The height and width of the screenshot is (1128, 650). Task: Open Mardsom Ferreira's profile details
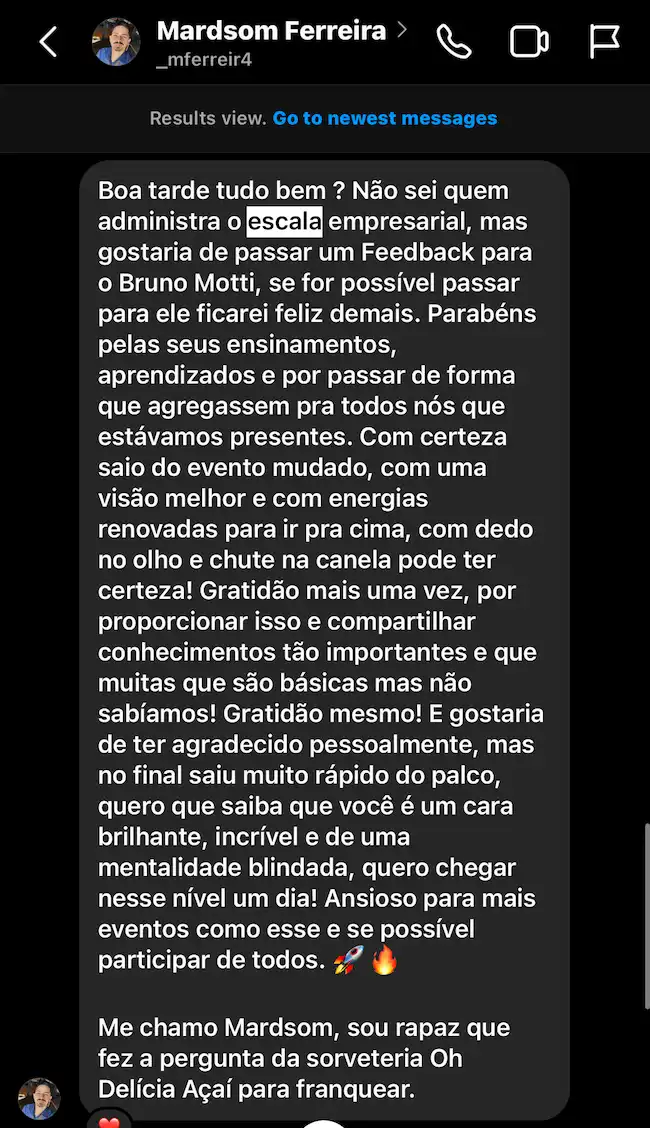(x=270, y=32)
